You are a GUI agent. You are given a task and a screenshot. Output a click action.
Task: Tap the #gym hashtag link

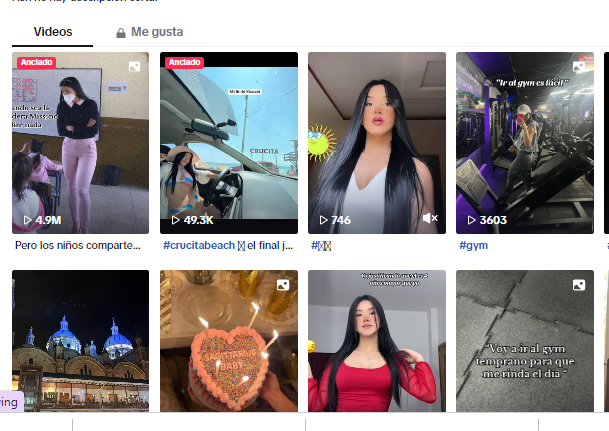click(473, 245)
